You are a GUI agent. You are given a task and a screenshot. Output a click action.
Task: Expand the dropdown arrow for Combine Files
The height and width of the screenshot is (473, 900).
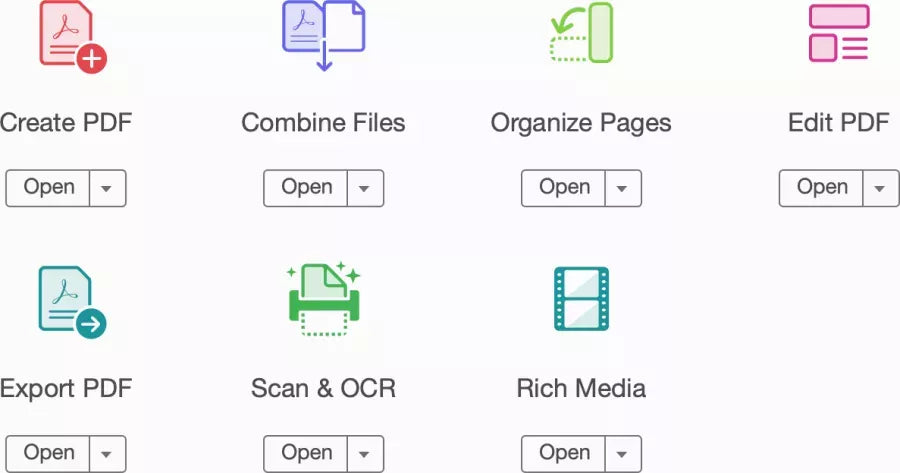point(365,188)
